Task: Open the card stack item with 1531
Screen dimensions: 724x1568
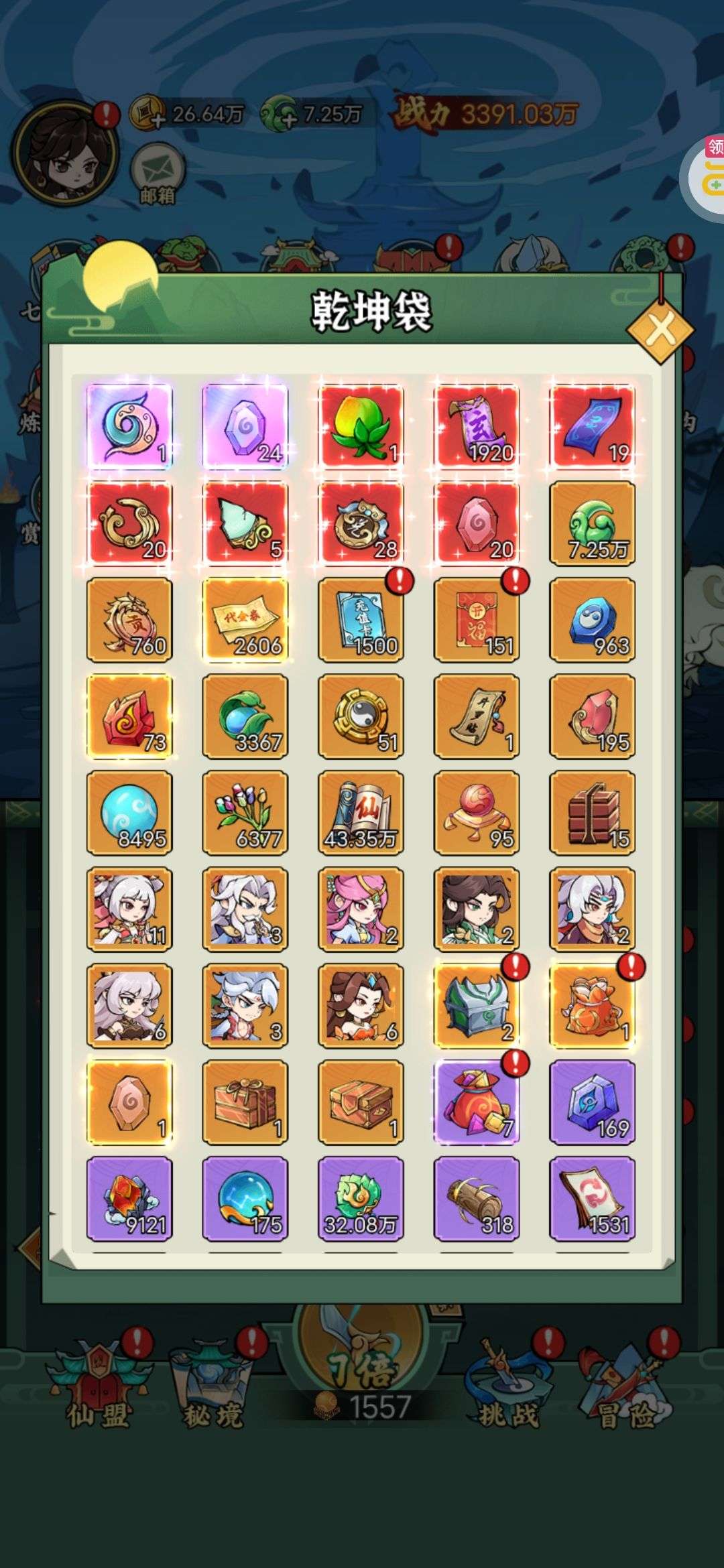Action: point(592,1199)
